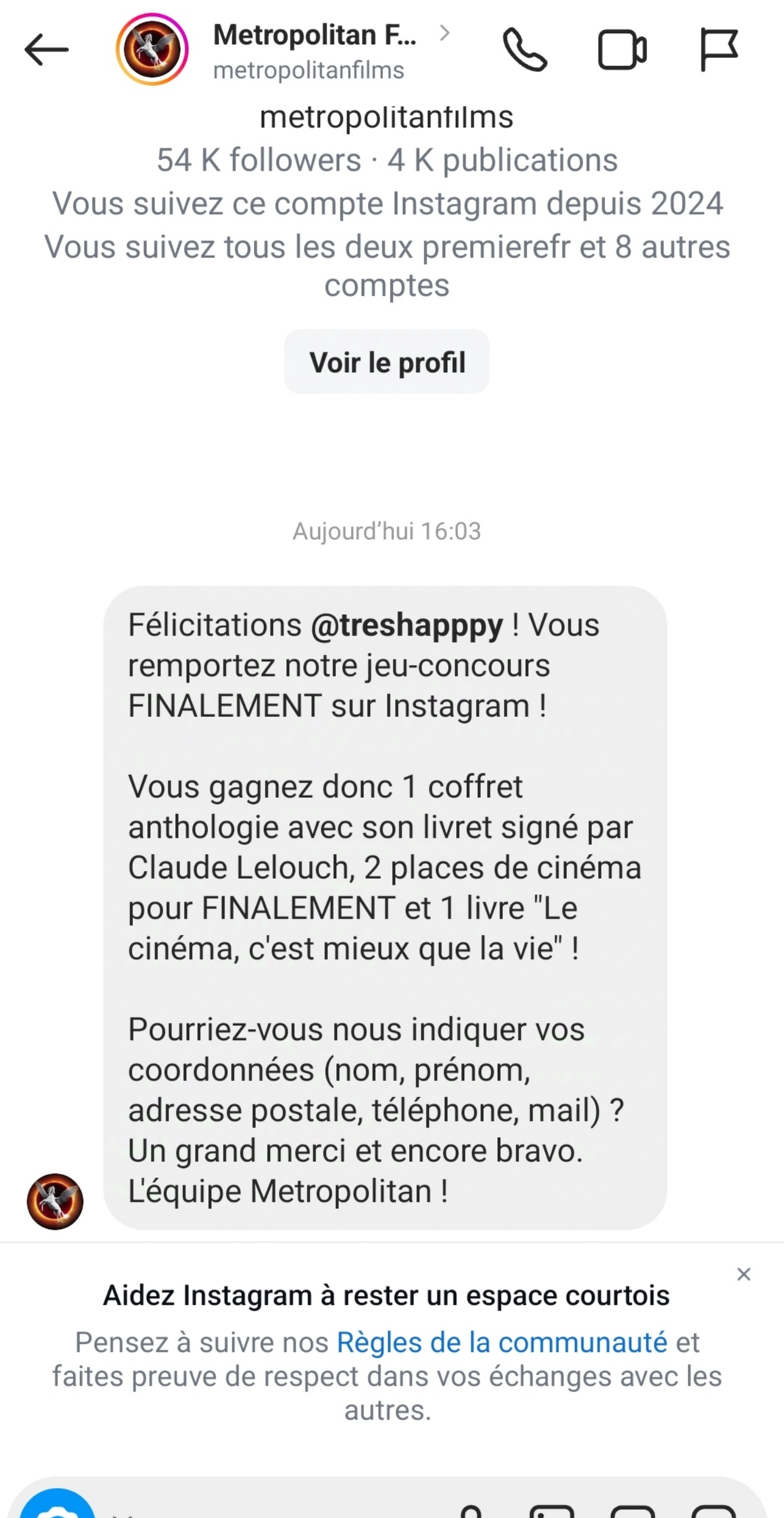Go back to the message list

46,50
